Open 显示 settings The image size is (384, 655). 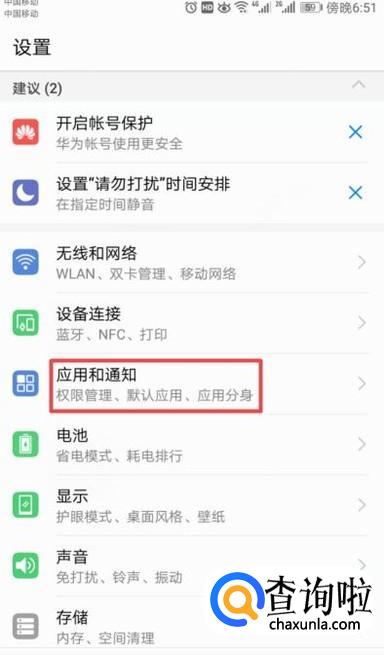[192, 505]
